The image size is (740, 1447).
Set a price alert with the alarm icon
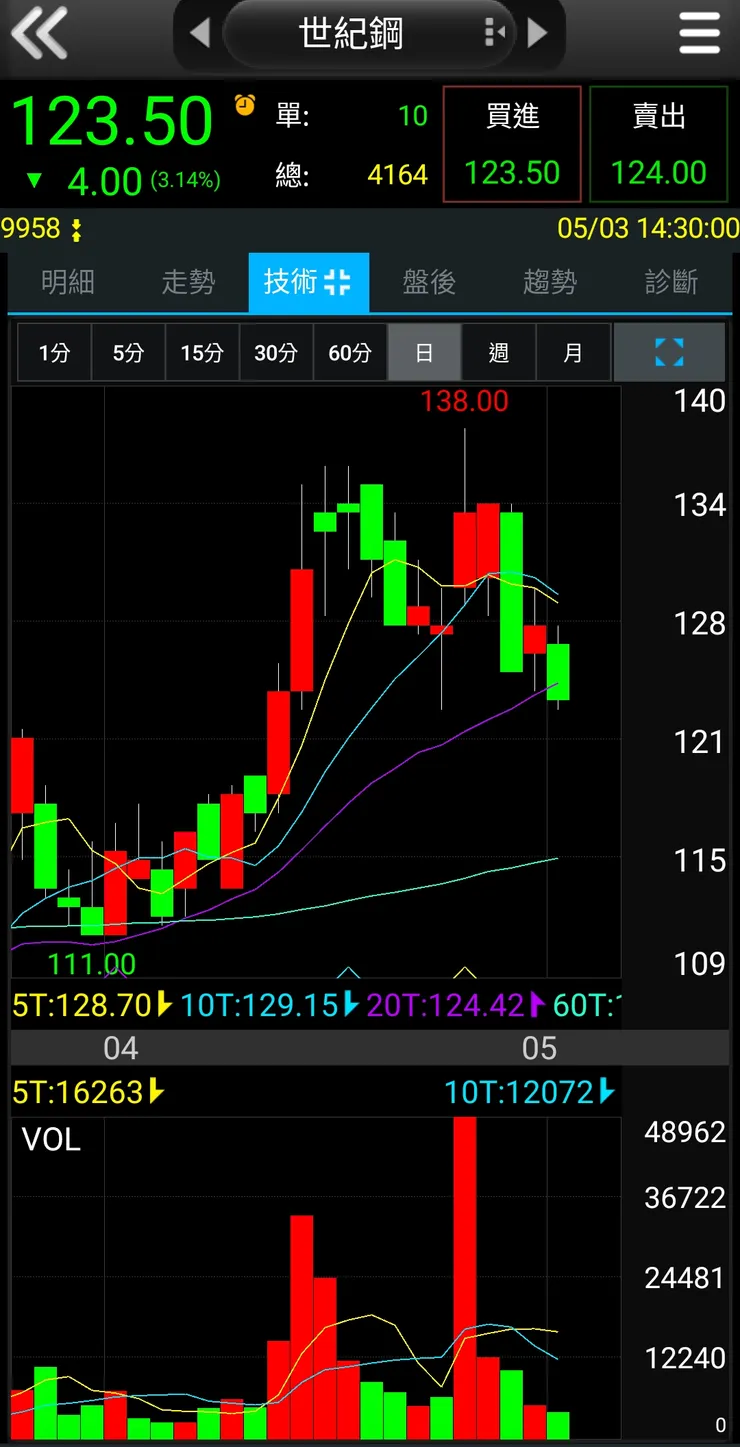click(x=245, y=105)
